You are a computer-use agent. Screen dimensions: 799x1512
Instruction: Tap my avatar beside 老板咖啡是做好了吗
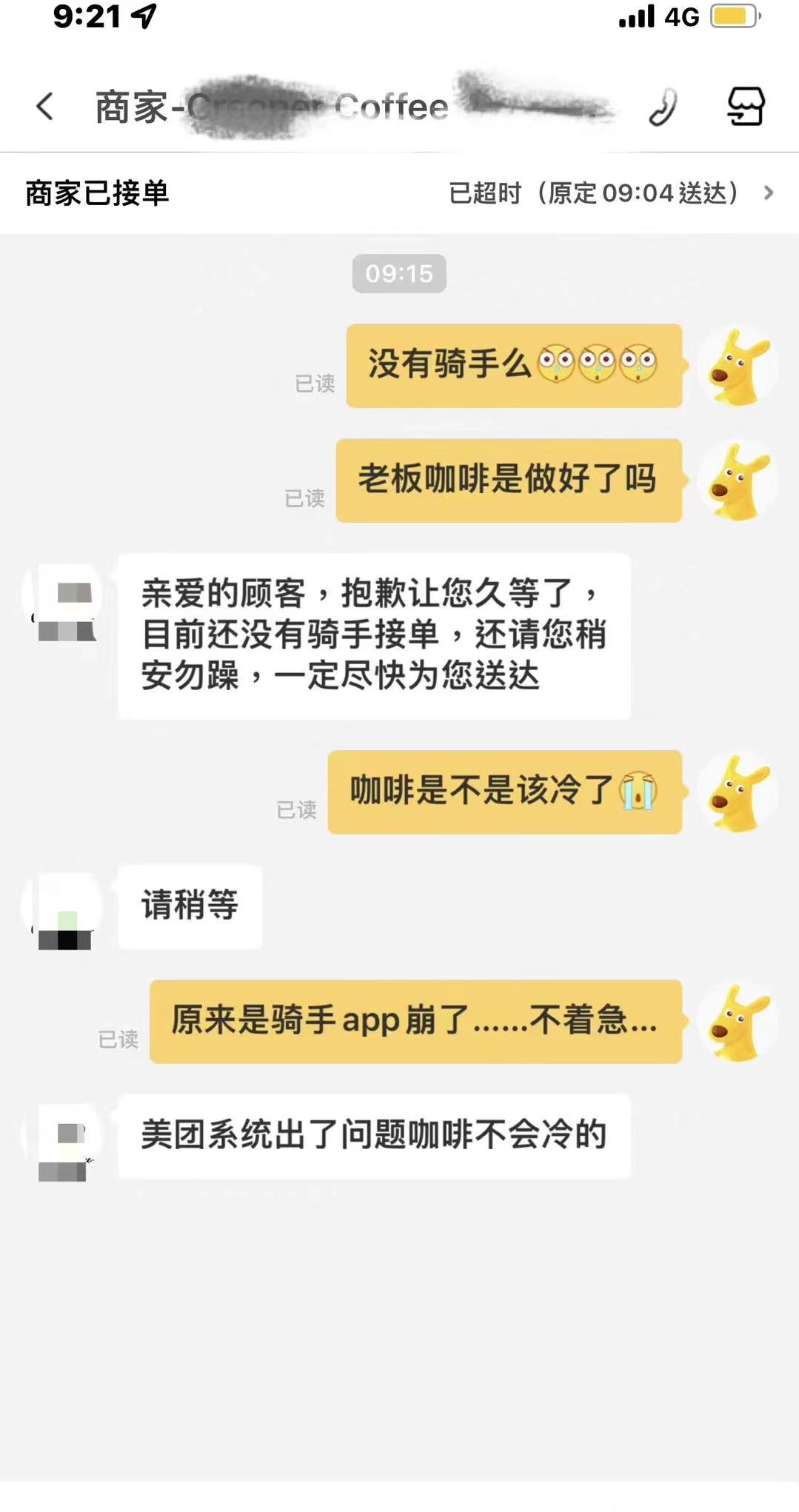pyautogui.click(x=738, y=481)
